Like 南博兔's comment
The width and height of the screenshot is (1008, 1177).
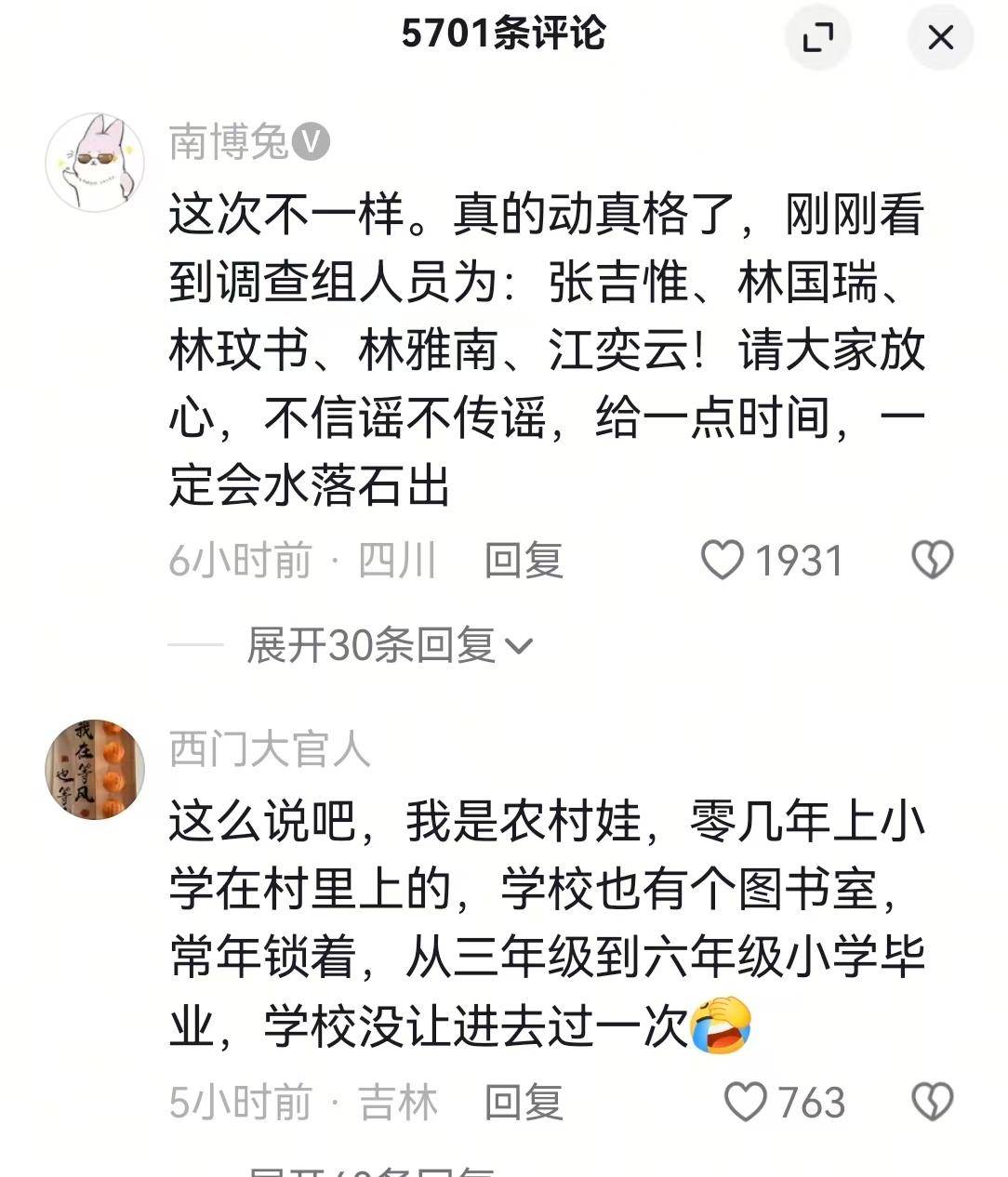point(722,561)
